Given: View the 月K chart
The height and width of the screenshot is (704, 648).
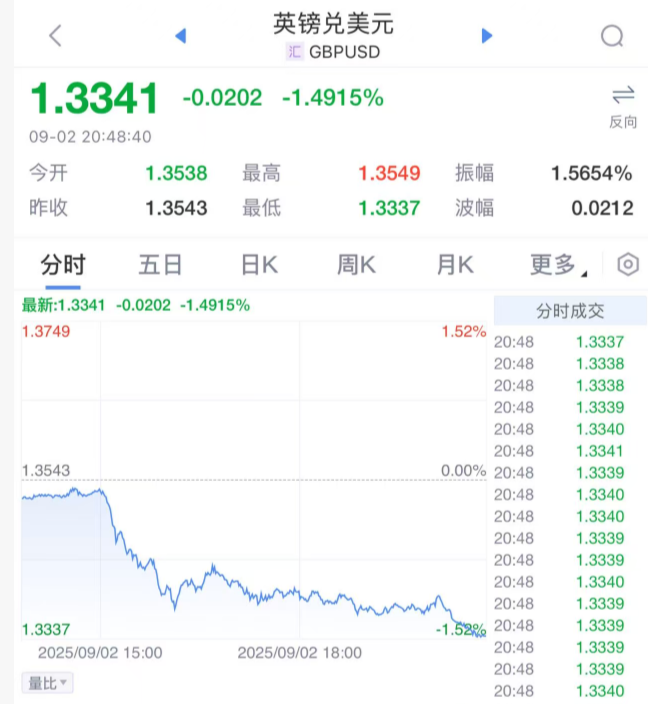Looking at the screenshot, I should pos(454,265).
